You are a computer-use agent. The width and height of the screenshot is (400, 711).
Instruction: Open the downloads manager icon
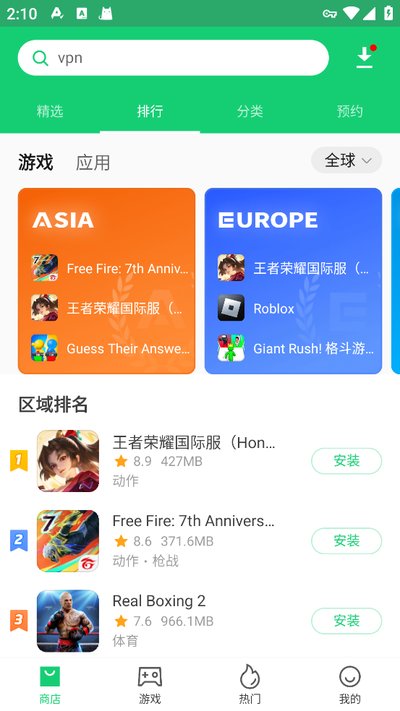click(365, 58)
